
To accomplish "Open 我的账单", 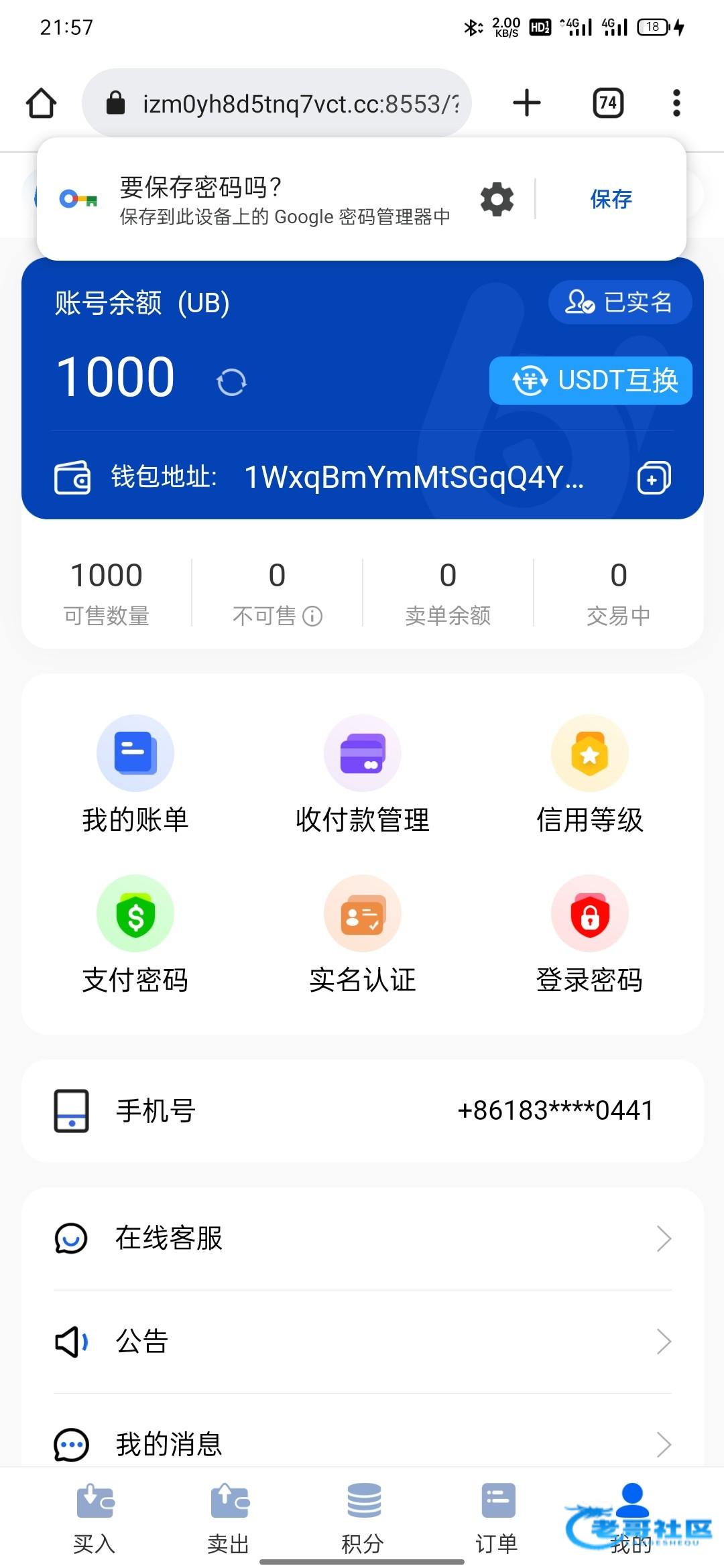I will click(x=135, y=775).
